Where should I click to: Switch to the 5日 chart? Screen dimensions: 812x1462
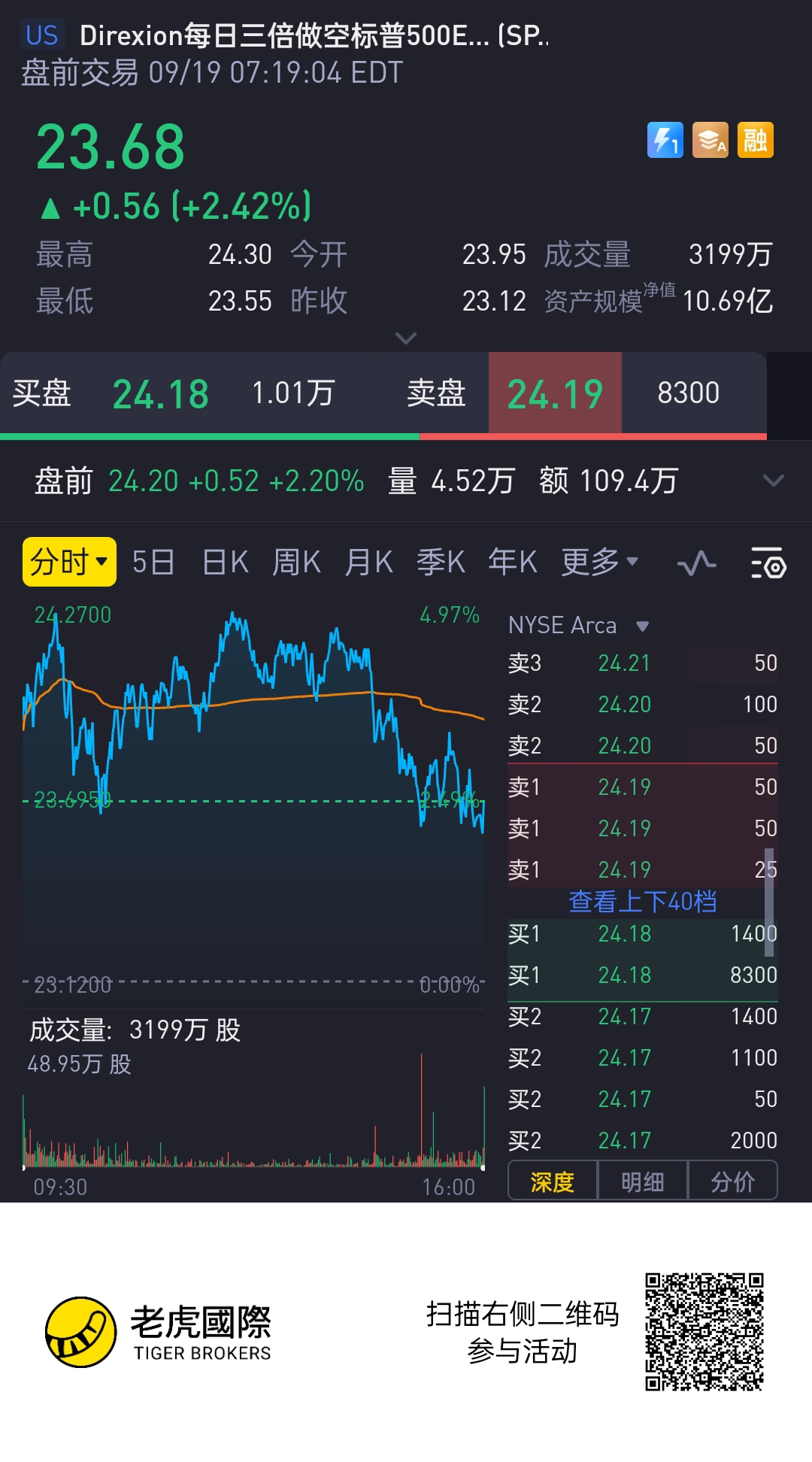[x=153, y=563]
